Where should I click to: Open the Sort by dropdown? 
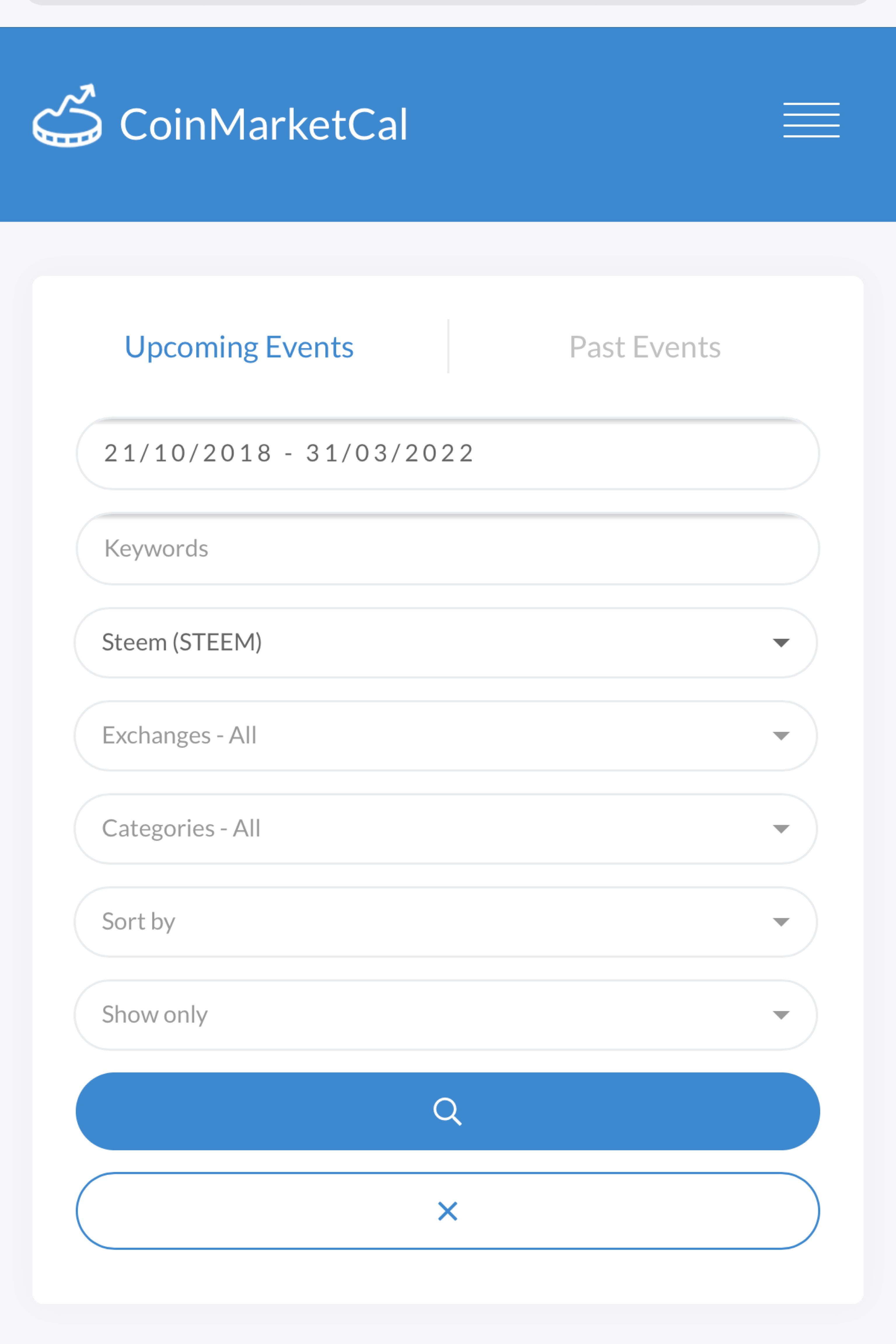tap(445, 922)
